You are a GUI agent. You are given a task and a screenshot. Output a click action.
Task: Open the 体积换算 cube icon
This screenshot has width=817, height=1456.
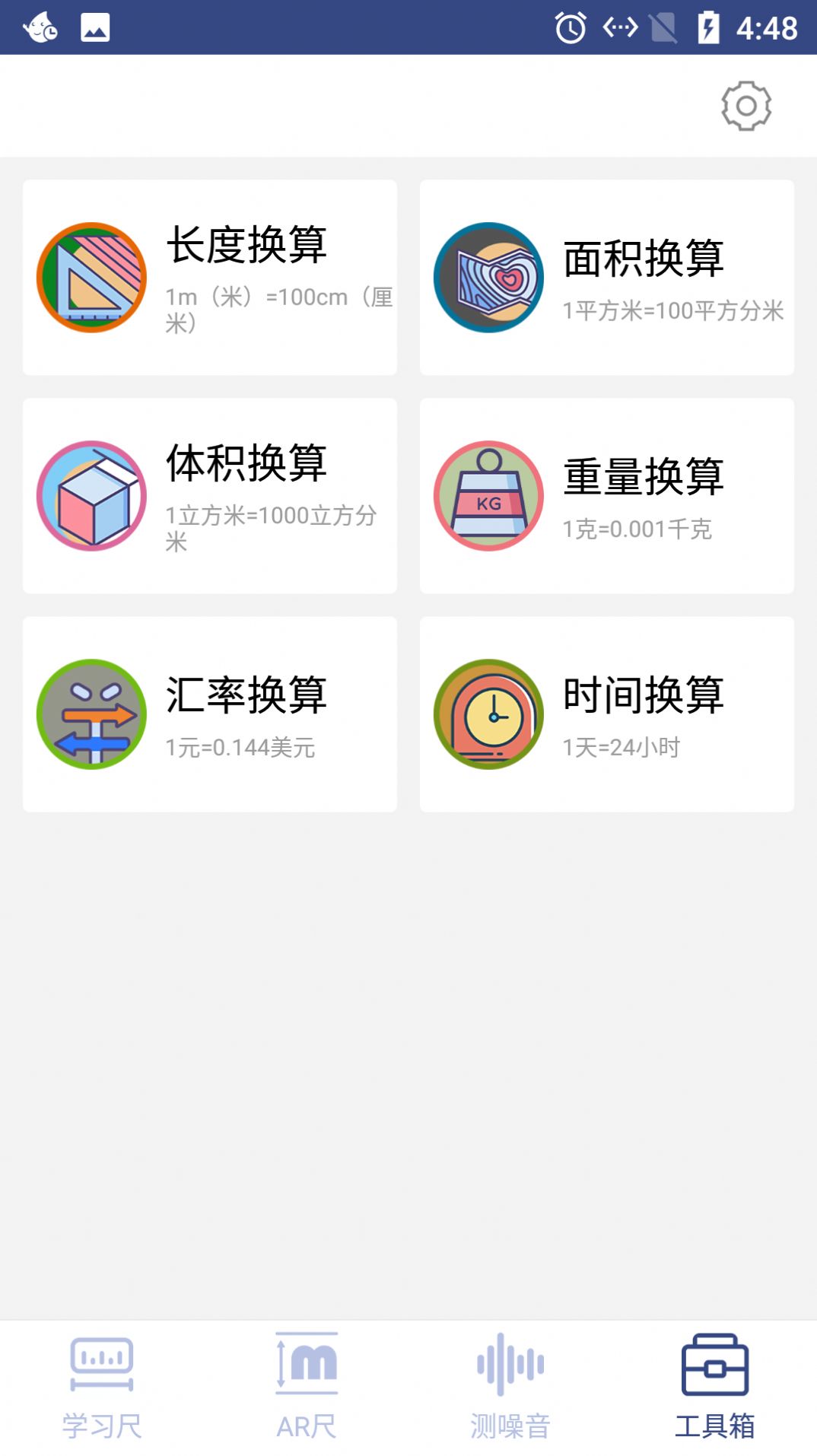pos(92,494)
